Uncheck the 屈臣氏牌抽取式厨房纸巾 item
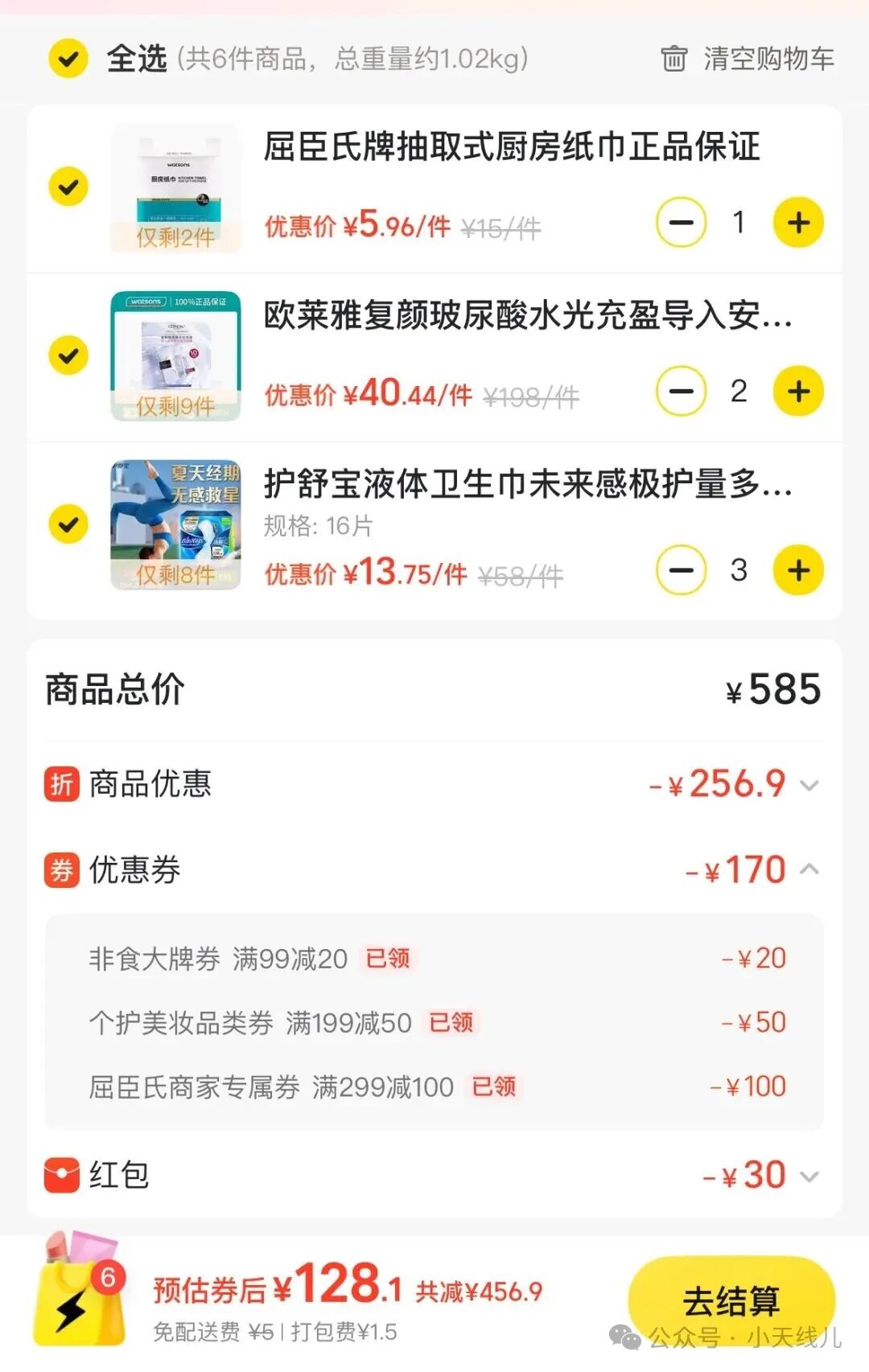The height and width of the screenshot is (1372, 869). tap(68, 187)
